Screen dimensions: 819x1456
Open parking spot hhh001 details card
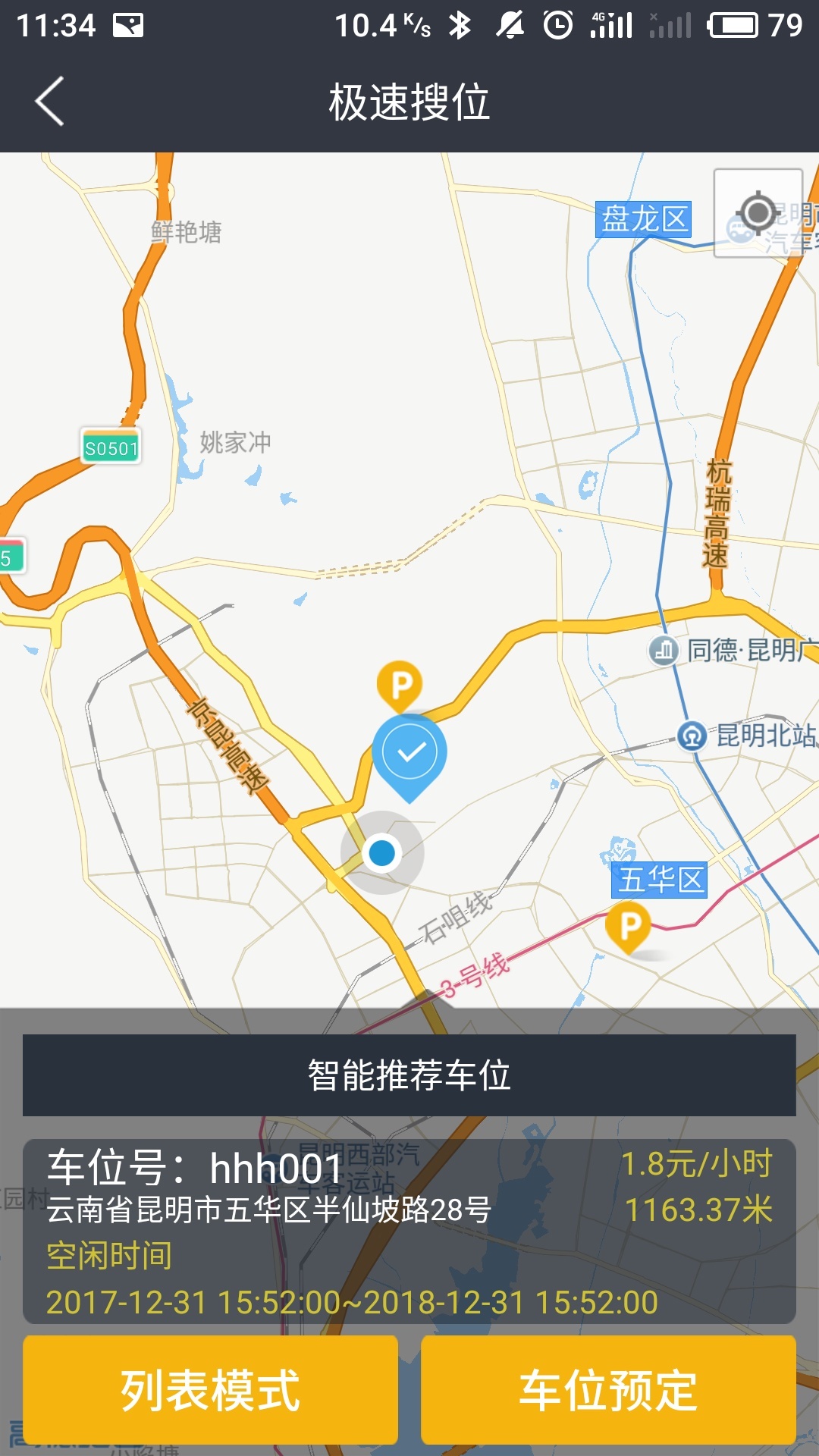[409, 1232]
